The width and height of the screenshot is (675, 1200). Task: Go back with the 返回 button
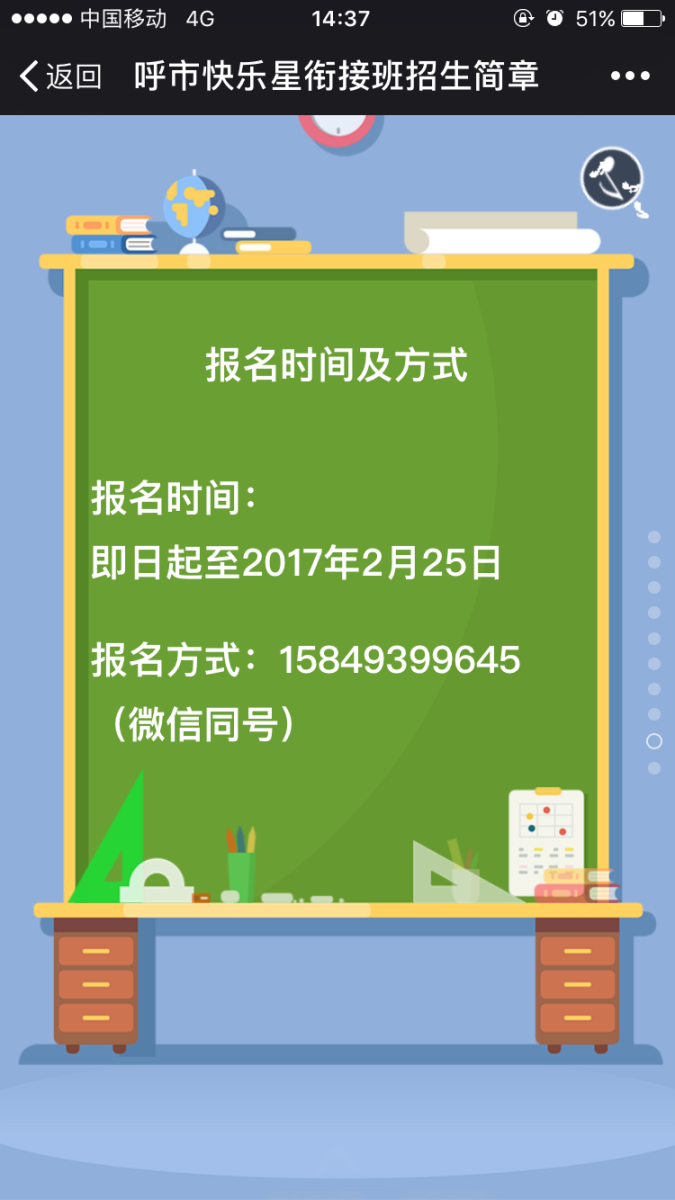[60, 76]
